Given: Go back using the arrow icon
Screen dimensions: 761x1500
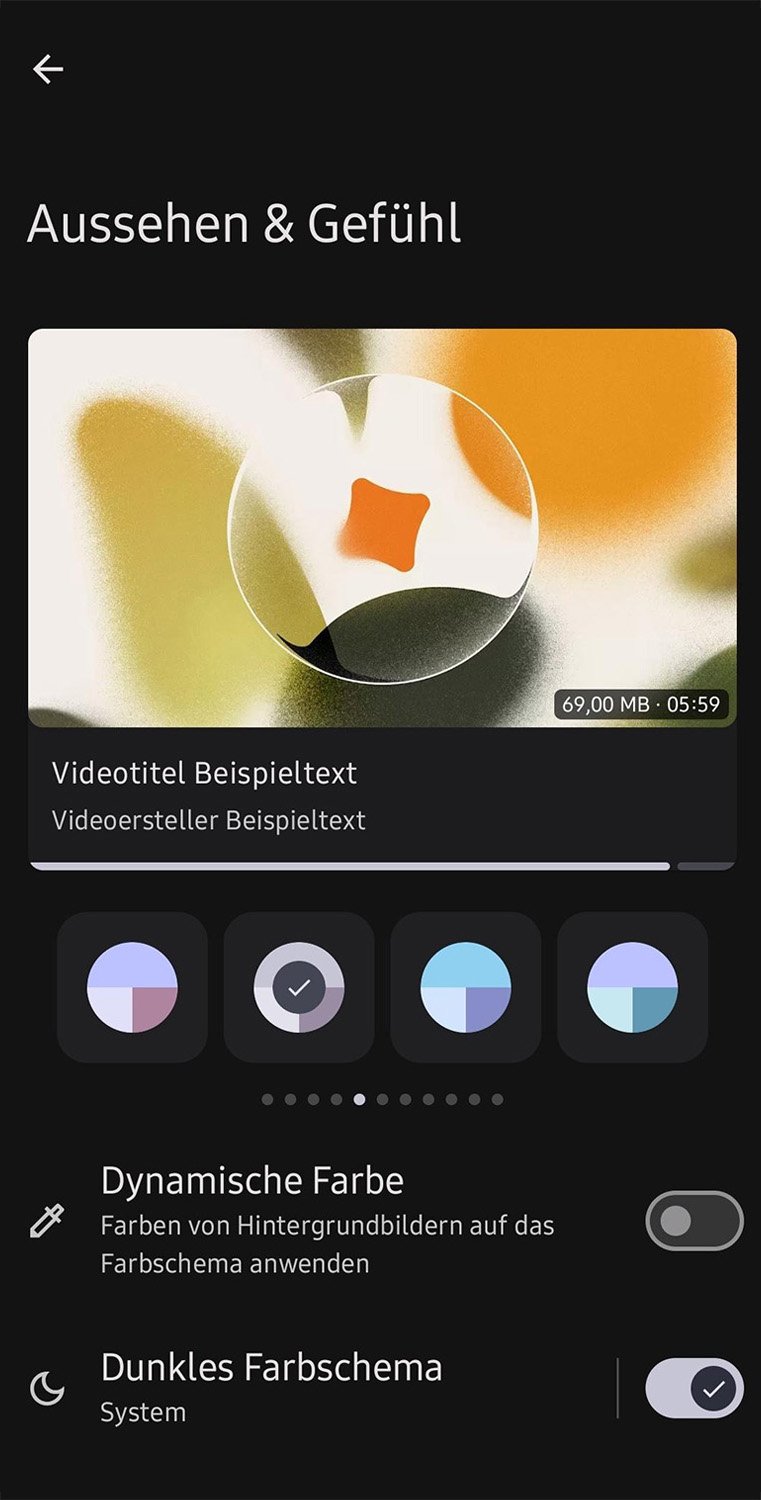Looking at the screenshot, I should coord(48,68).
